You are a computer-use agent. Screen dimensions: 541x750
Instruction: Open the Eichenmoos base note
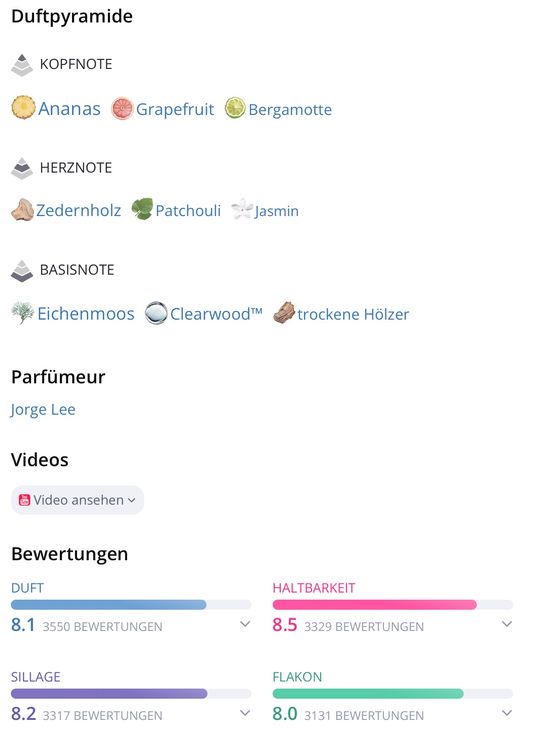(x=73, y=313)
